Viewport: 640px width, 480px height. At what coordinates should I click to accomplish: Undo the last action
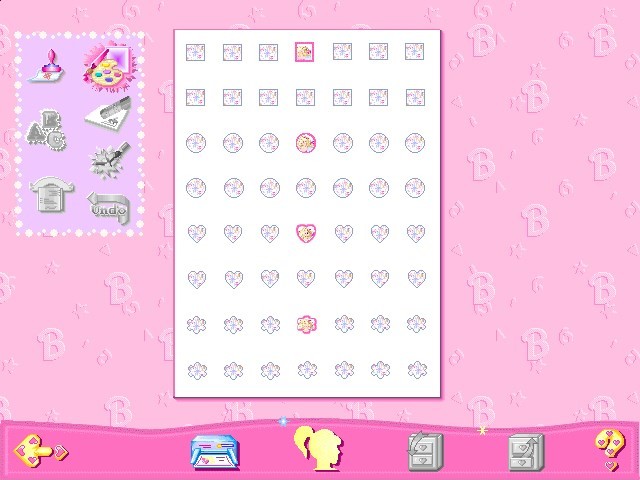(107, 207)
